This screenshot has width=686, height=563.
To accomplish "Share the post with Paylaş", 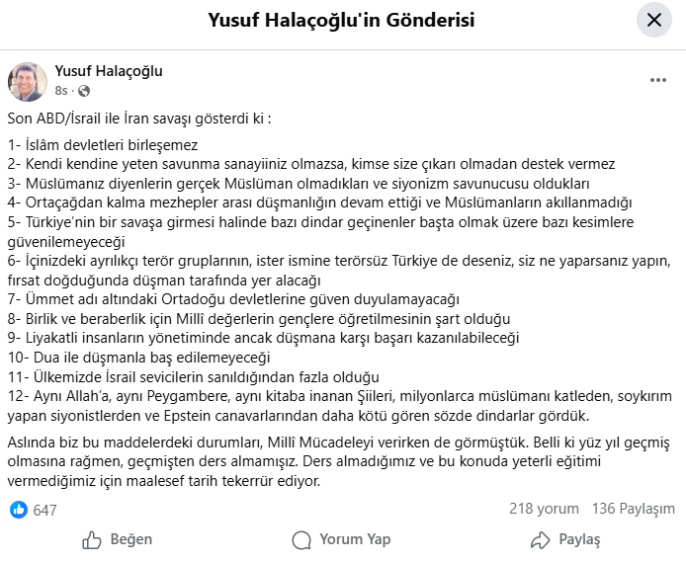I will 565,539.
